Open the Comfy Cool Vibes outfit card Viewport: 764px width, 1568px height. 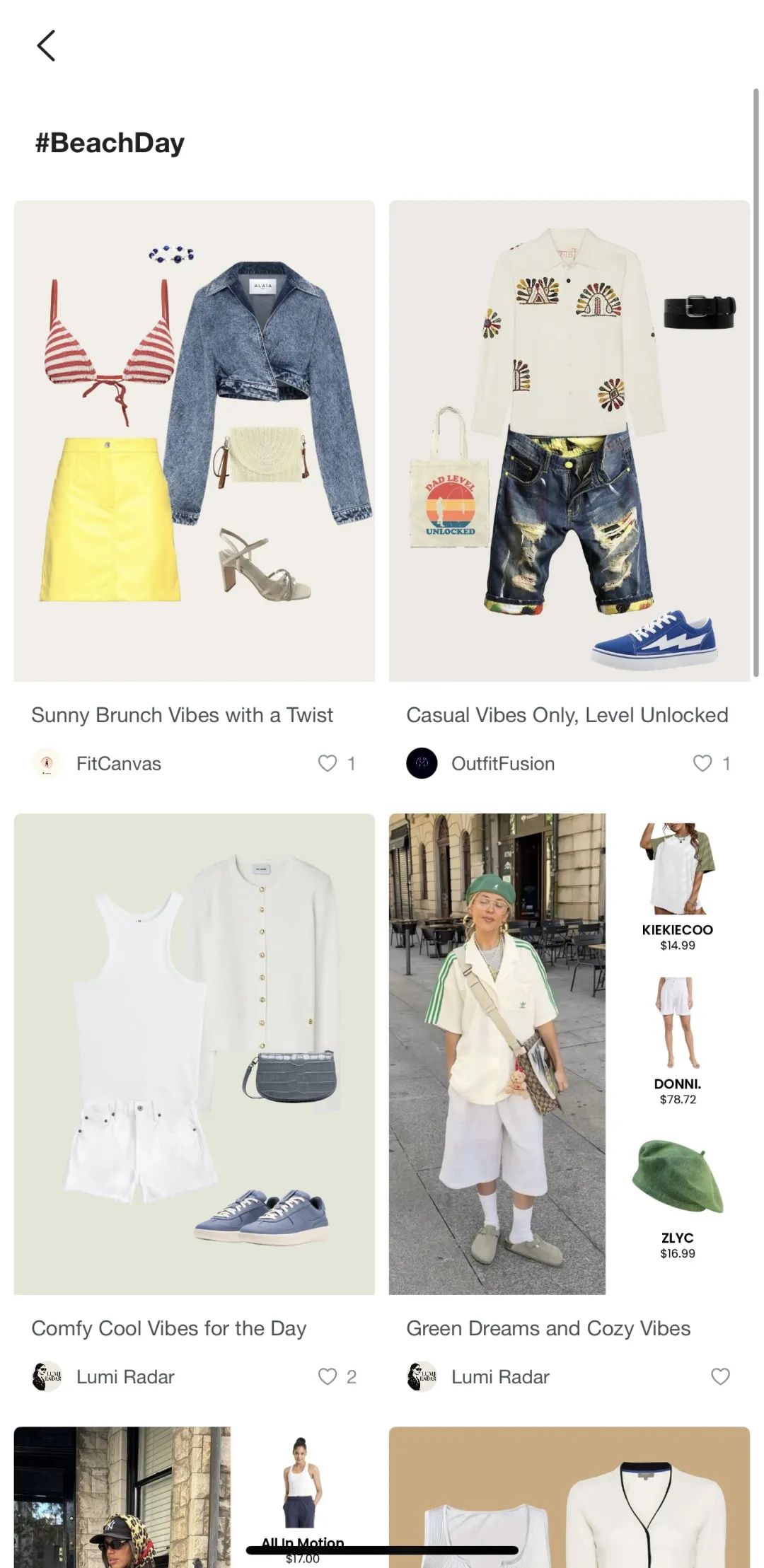point(194,1054)
